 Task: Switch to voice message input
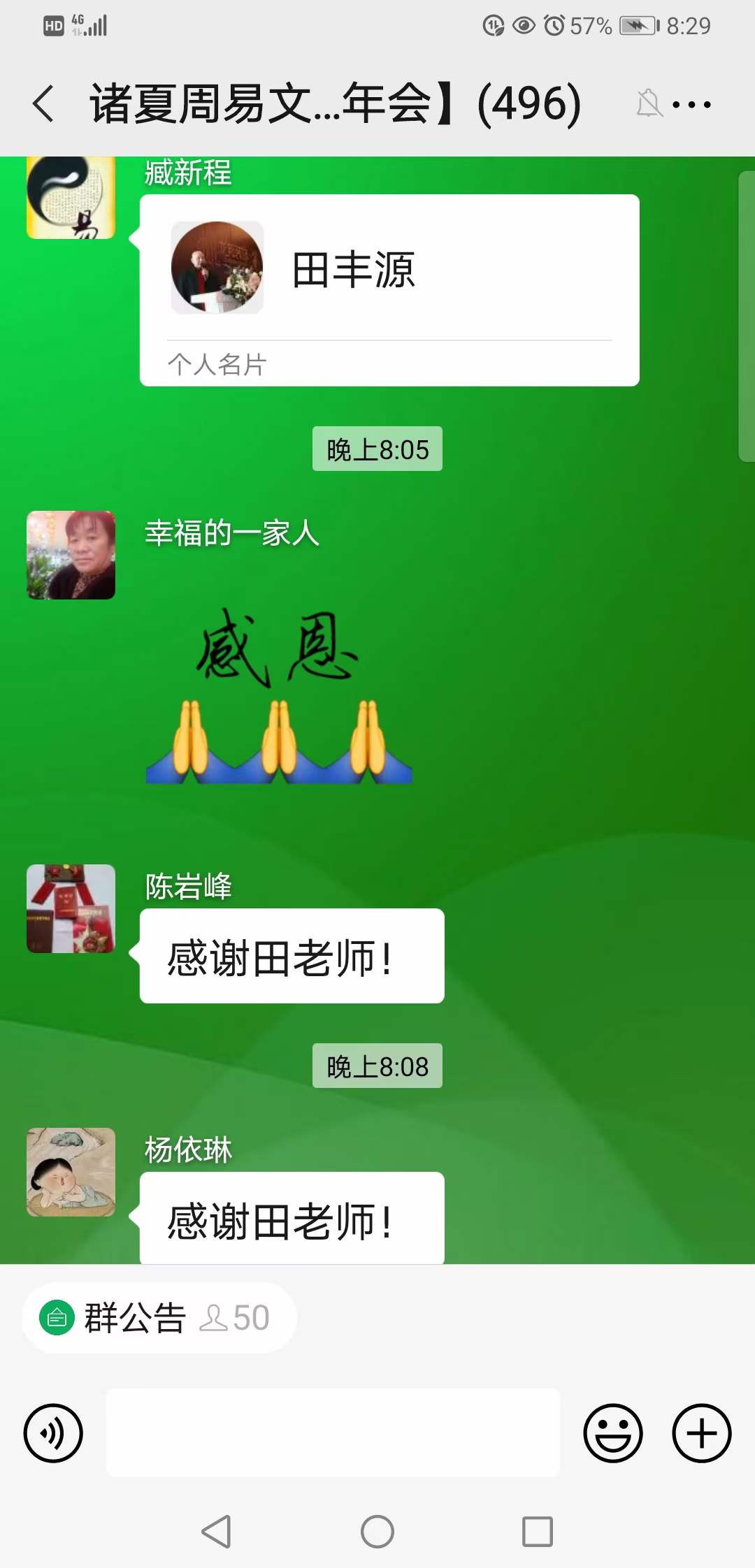point(53,1432)
